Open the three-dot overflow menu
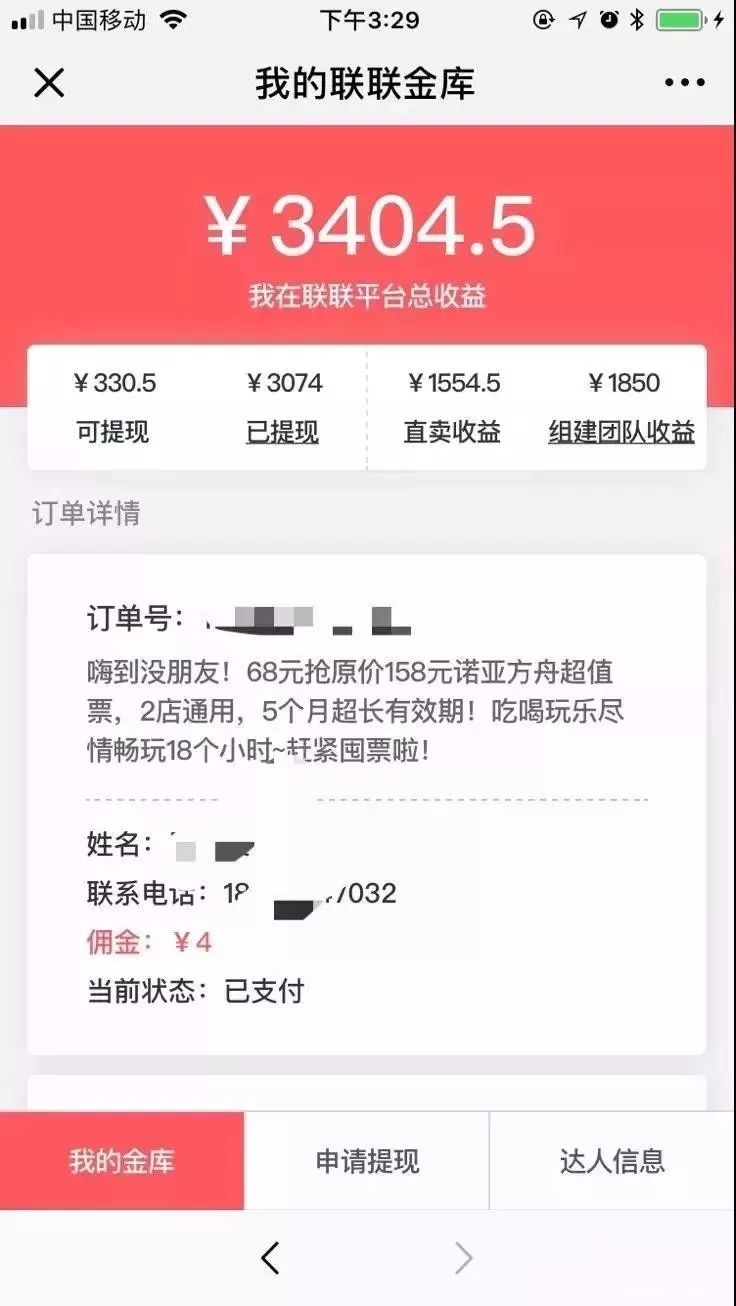This screenshot has height=1306, width=736. pos(685,83)
